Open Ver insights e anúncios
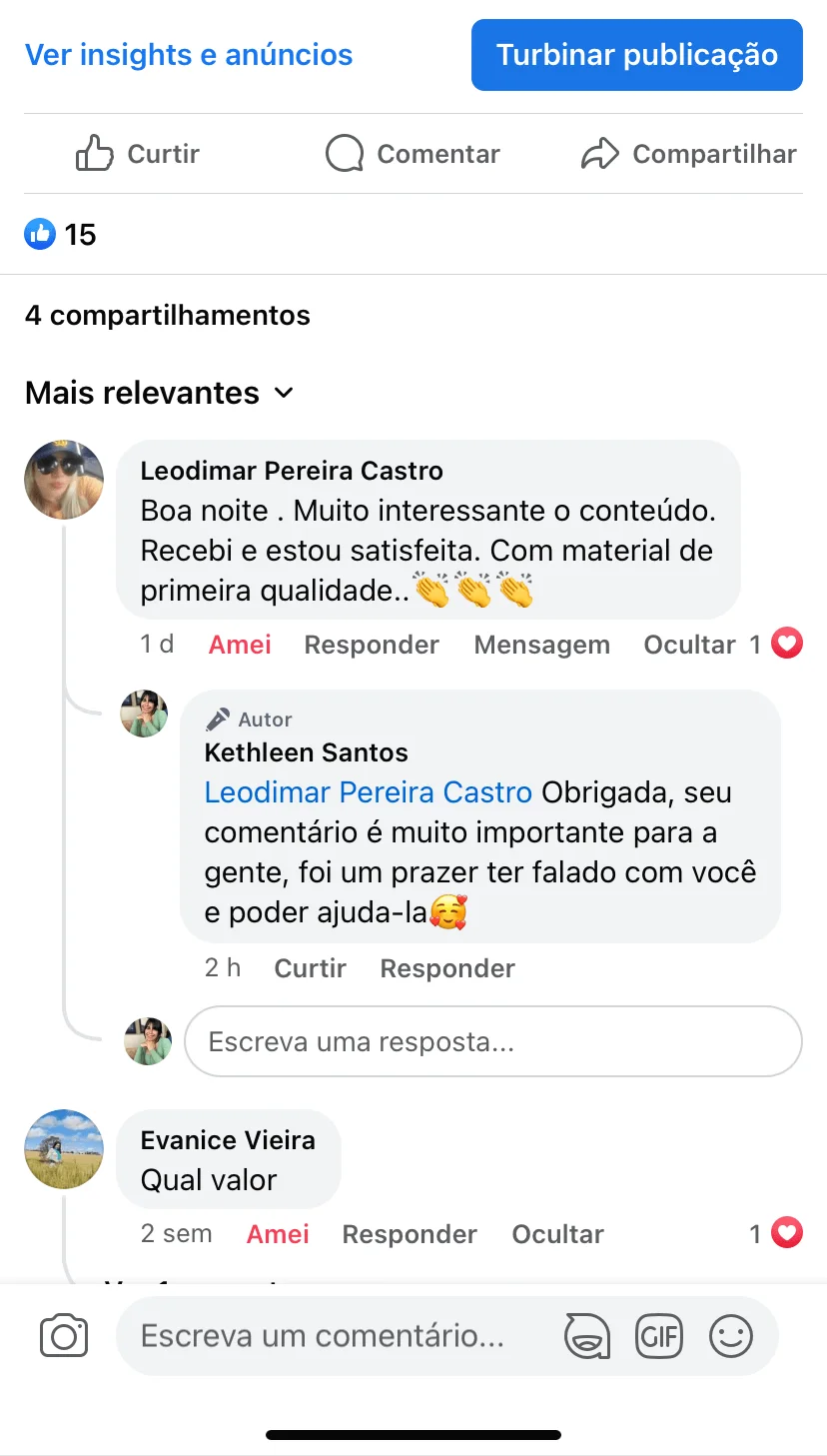 click(188, 55)
